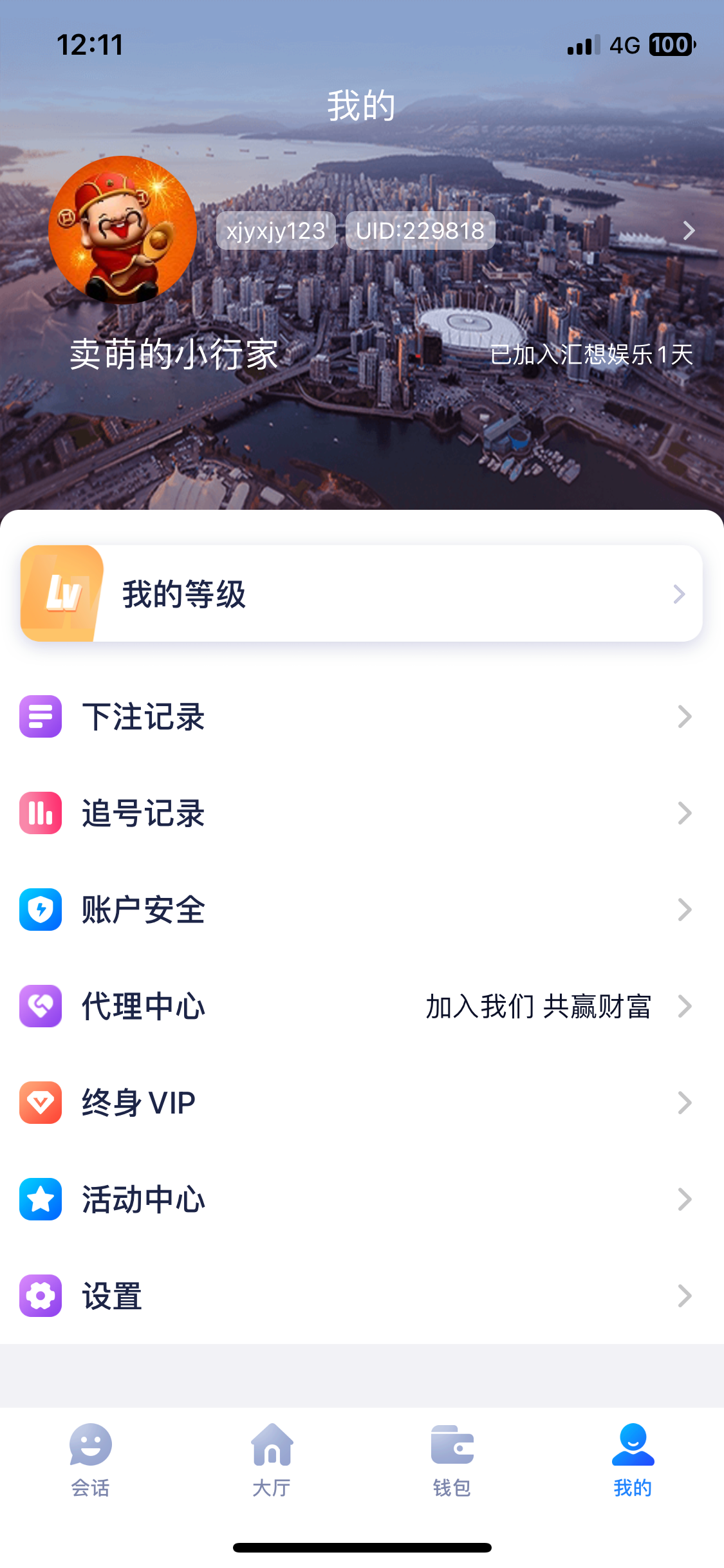The width and height of the screenshot is (724, 1568).
Task: Open the 我的等级 level card
Action: [x=361, y=593]
